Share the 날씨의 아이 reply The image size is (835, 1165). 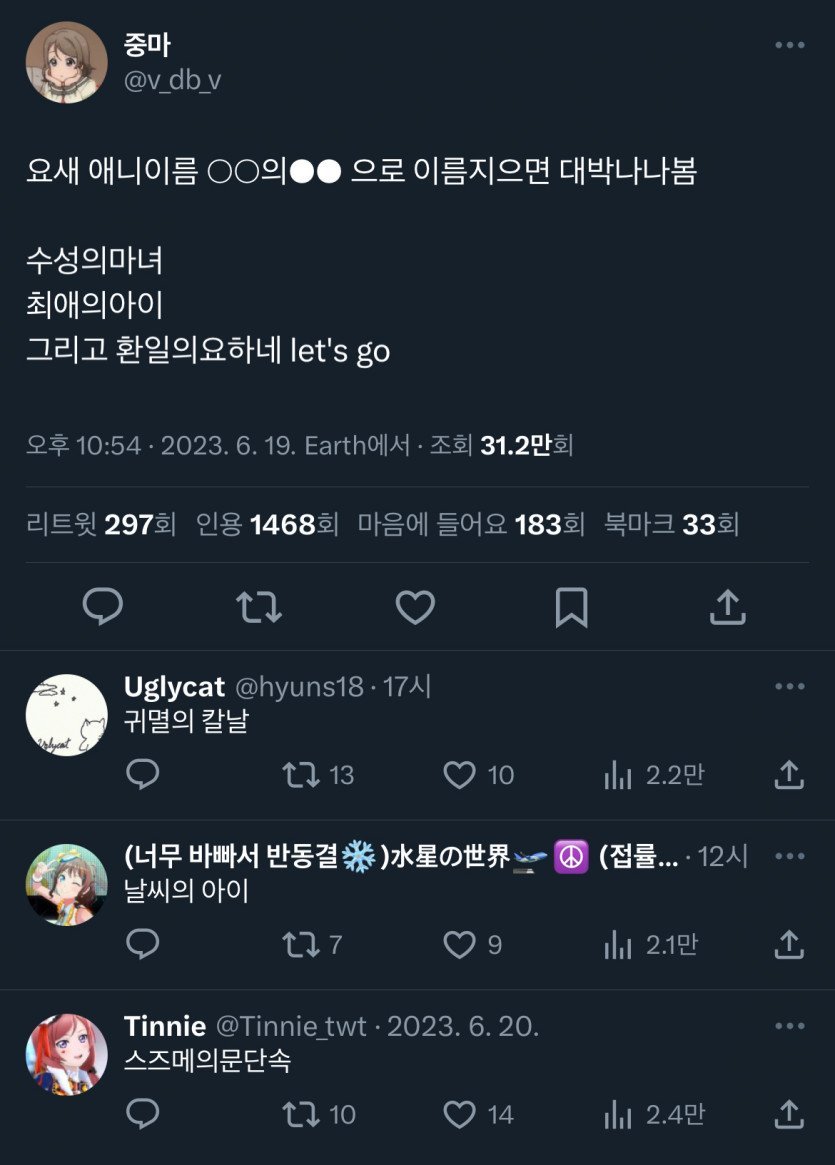tap(789, 945)
